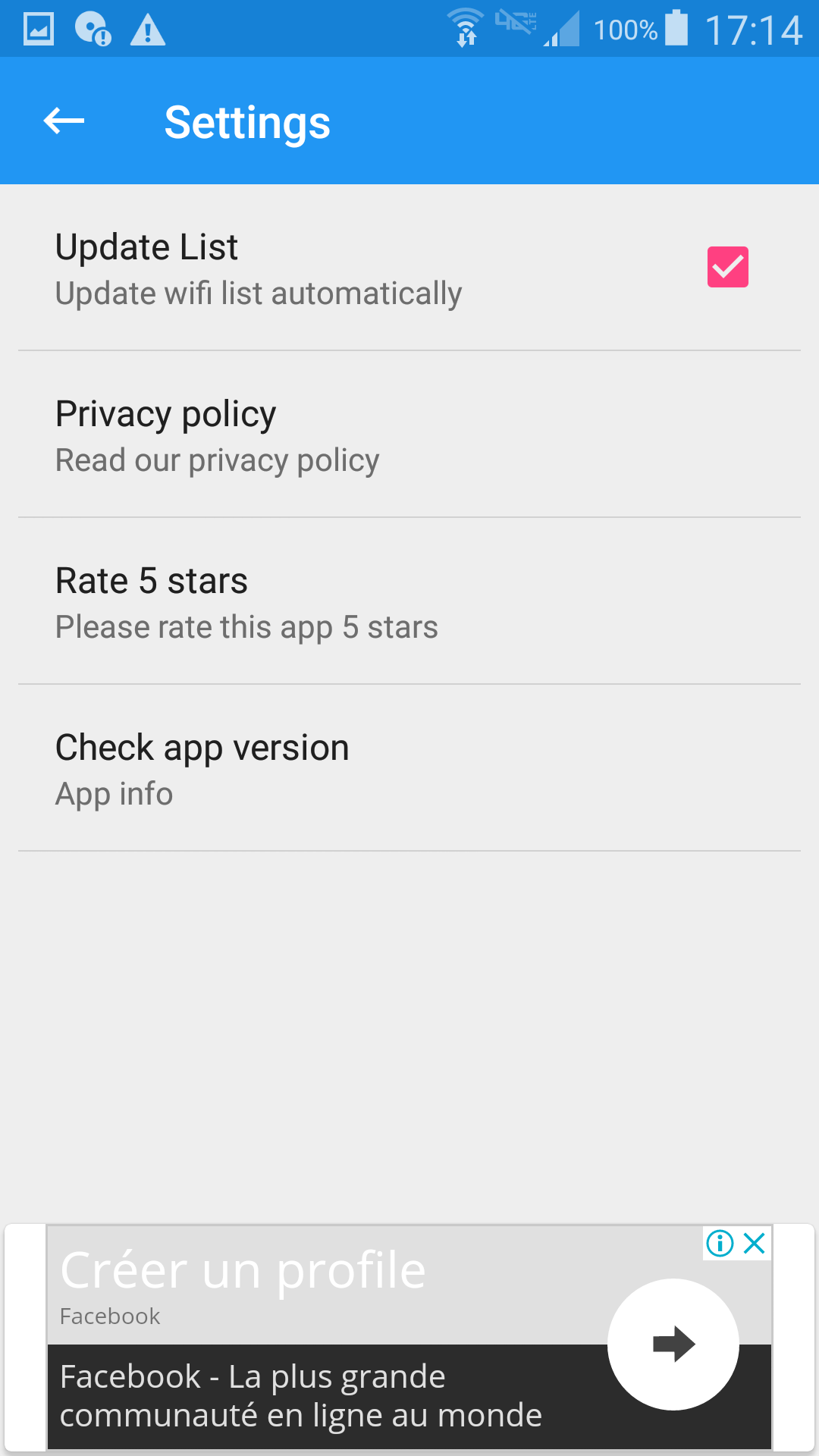Tap the white arrow button on the ad
Viewport: 819px width, 1456px height.
(x=672, y=1345)
